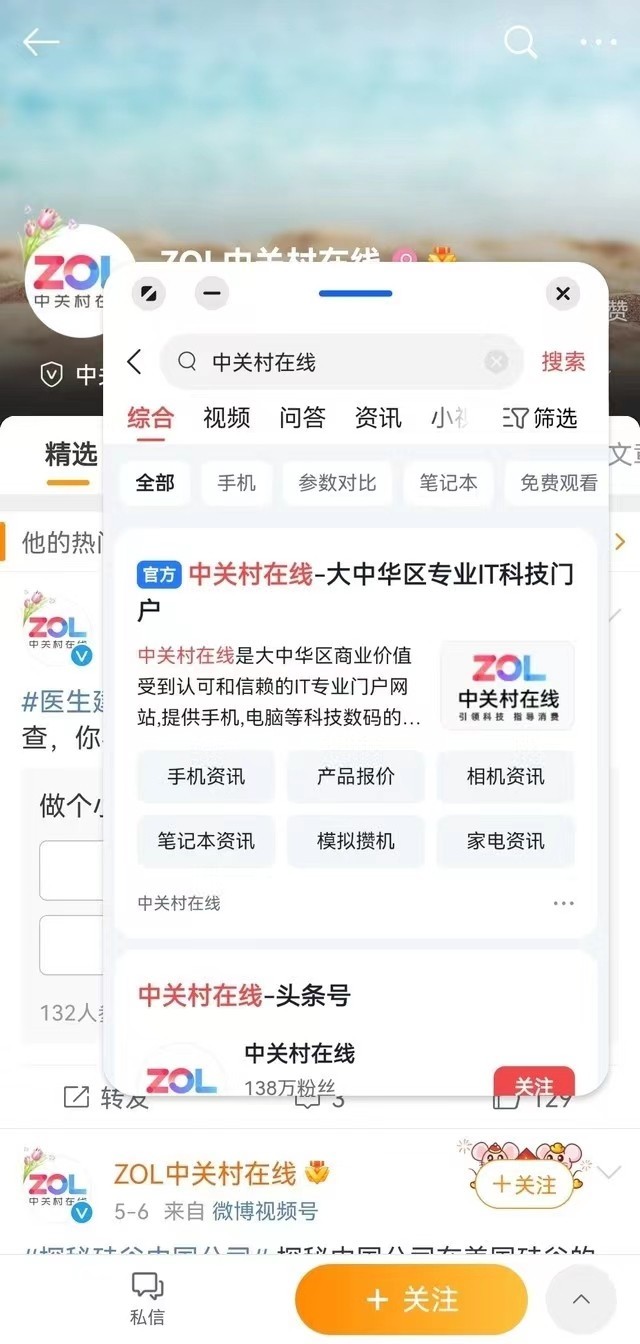Expand floating window to full screen
Image resolution: width=640 pixels, height=1344 pixels.
pyautogui.click(x=148, y=294)
